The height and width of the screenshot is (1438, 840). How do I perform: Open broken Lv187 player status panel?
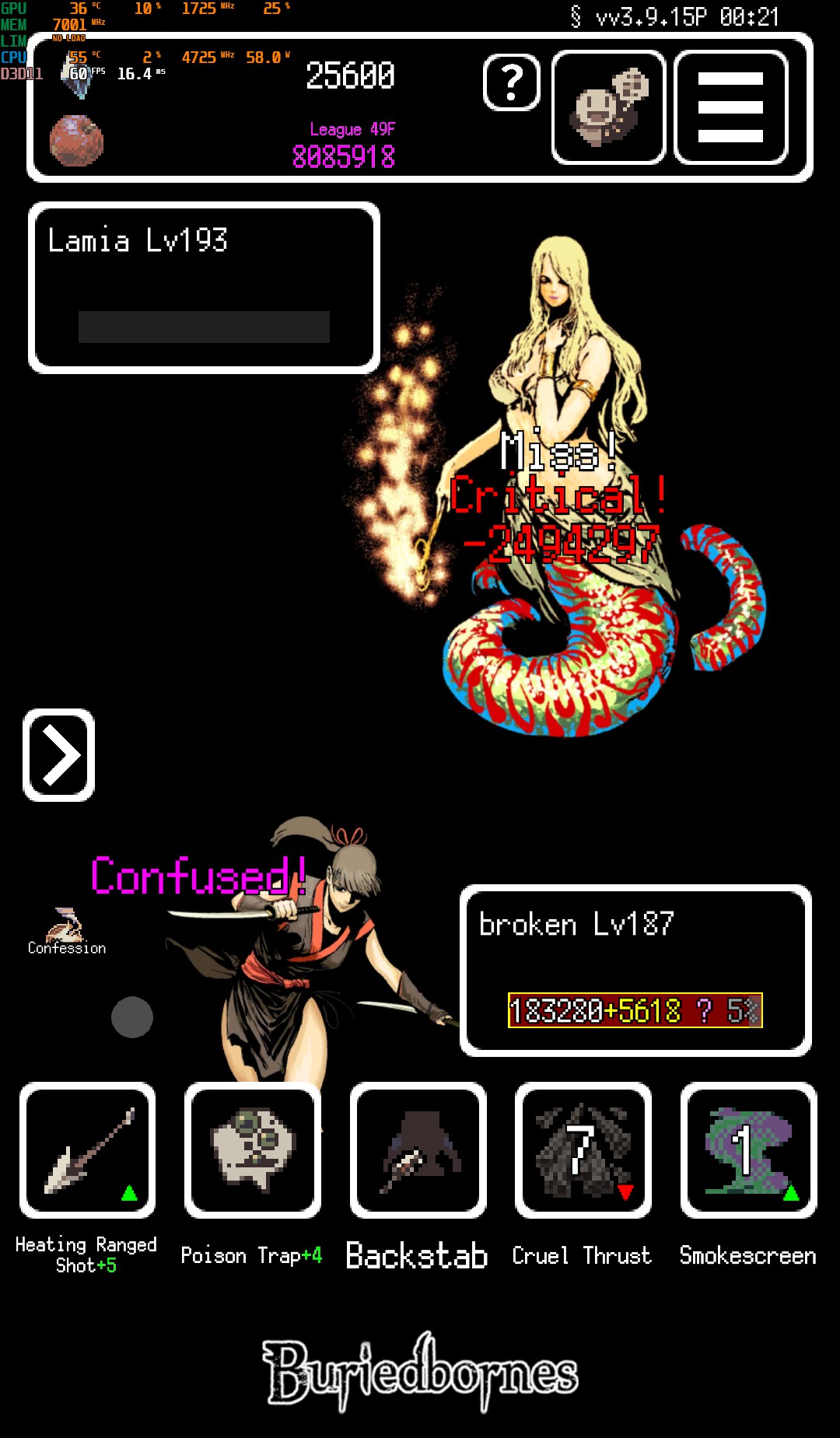(x=635, y=970)
